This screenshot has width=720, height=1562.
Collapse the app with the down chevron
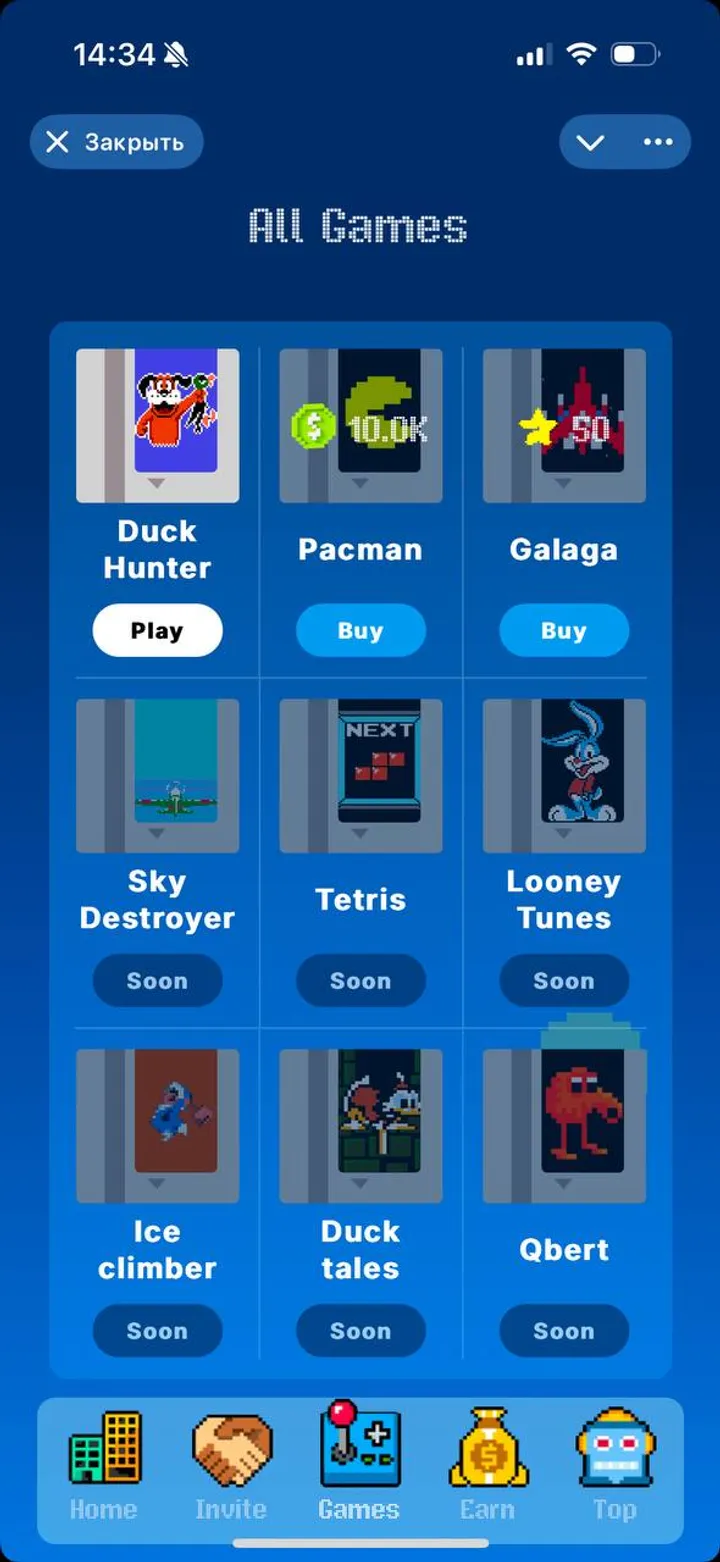click(590, 142)
